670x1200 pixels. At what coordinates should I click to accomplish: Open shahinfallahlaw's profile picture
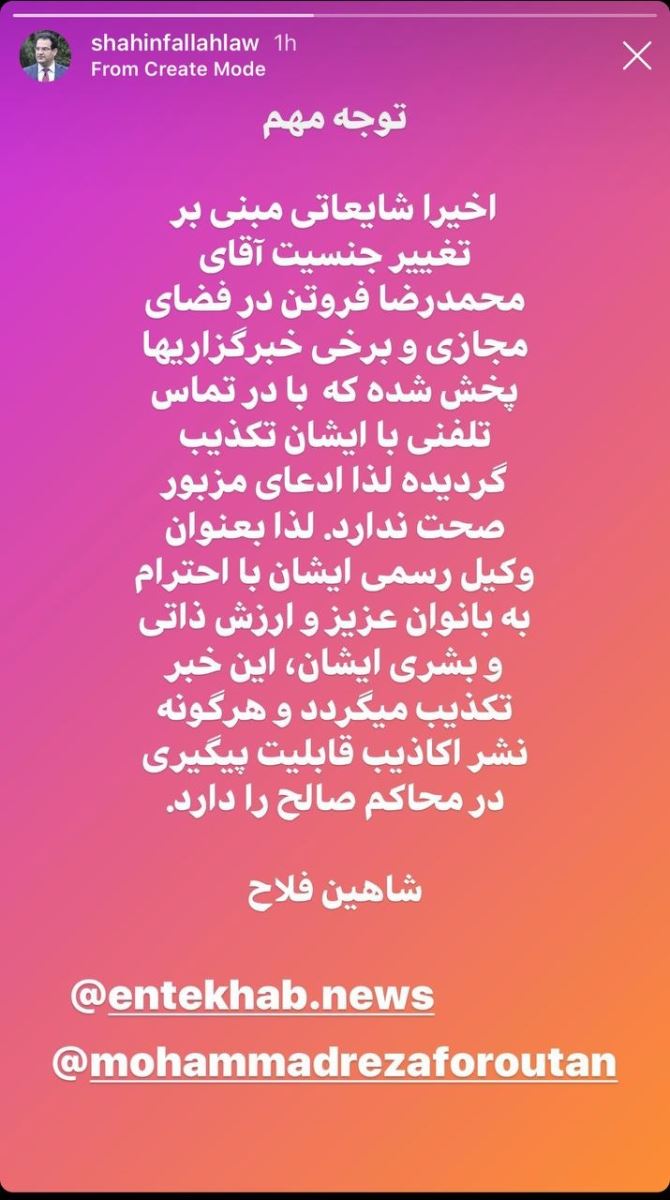click(47, 56)
